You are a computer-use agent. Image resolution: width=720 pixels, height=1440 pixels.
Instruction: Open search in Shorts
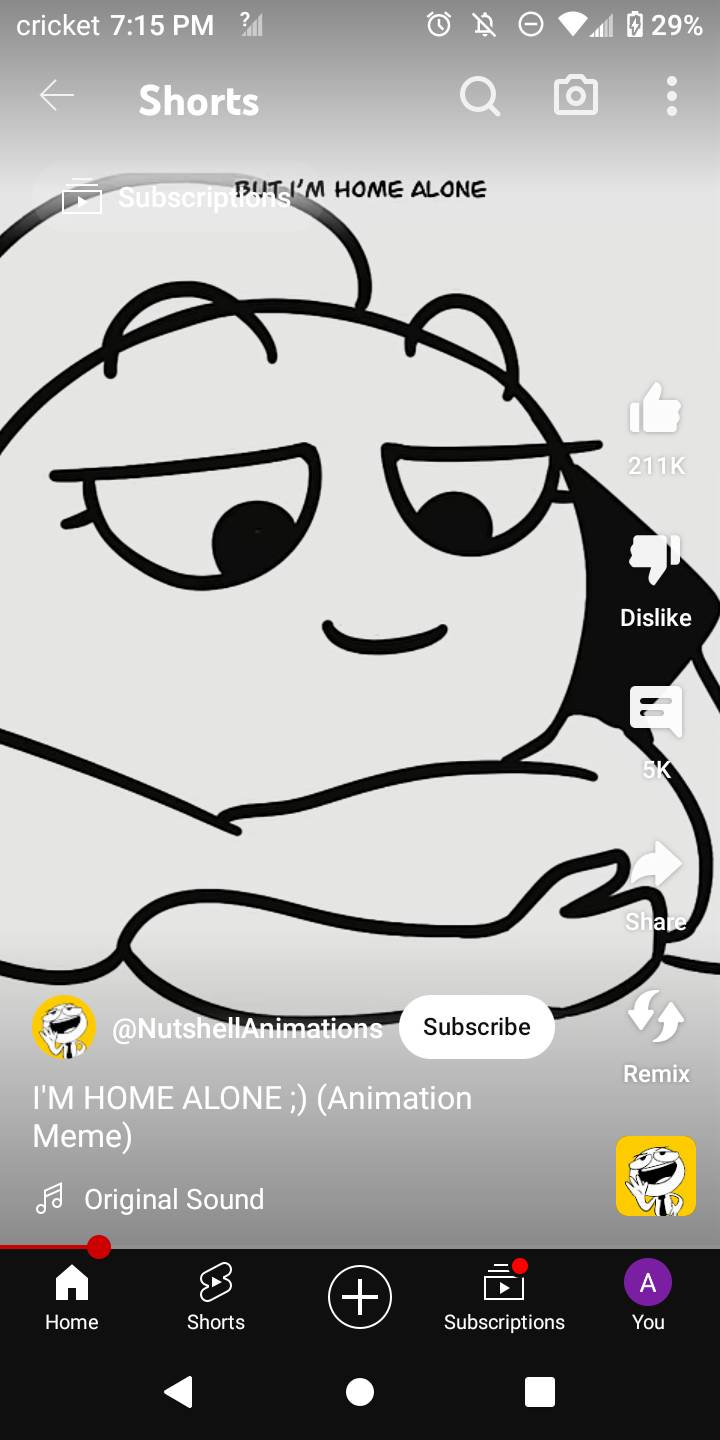pyautogui.click(x=479, y=97)
